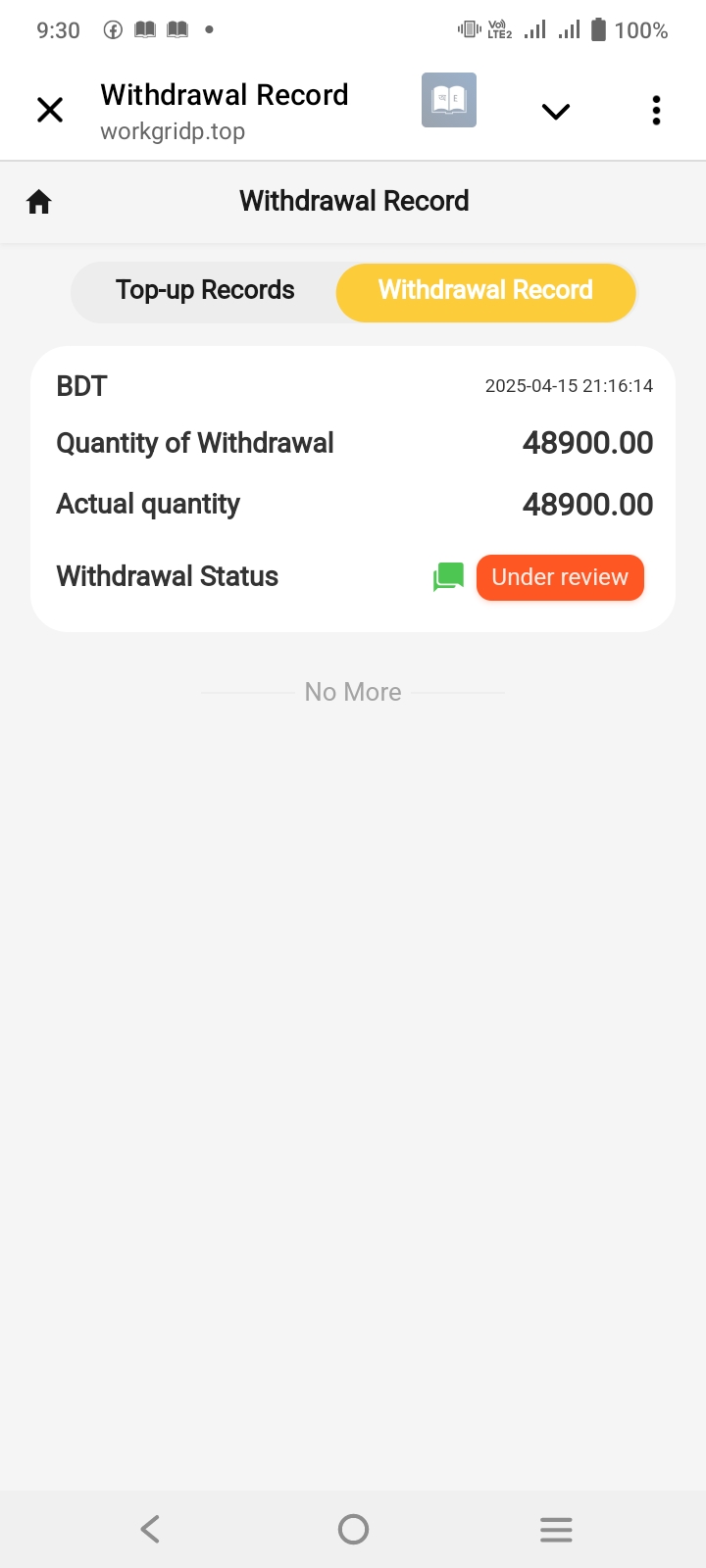The image size is (706, 1568).
Task: Go back using the system back button
Action: (x=150, y=1529)
